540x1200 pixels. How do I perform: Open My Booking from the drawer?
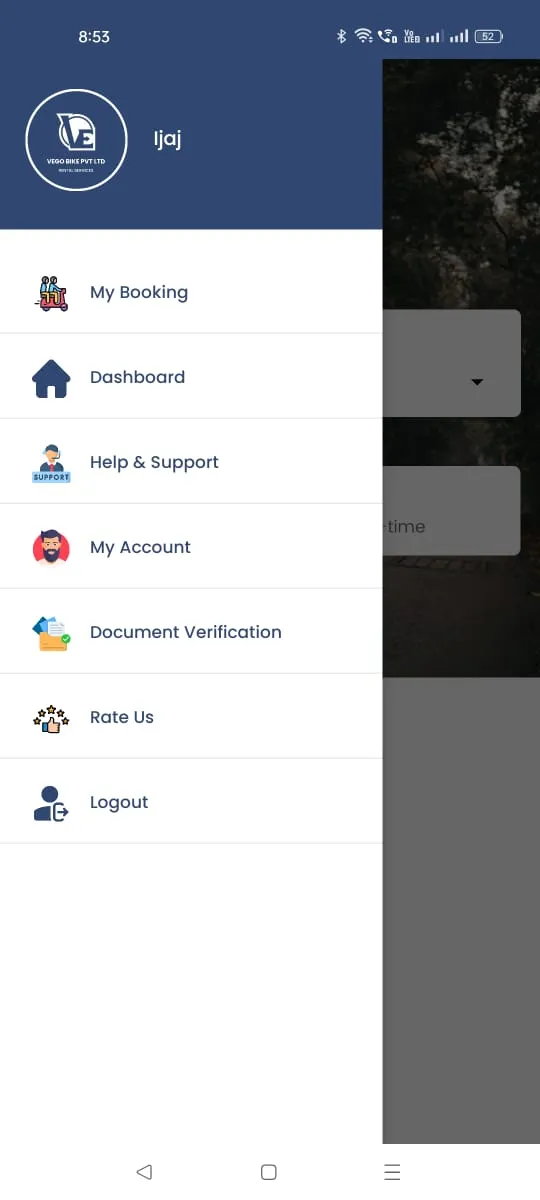[x=191, y=292]
